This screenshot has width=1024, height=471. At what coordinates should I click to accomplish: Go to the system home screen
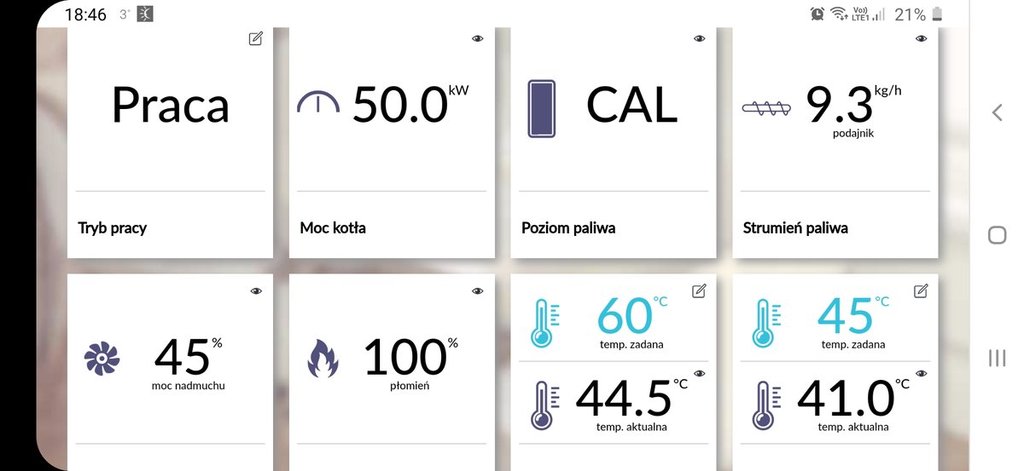point(996,235)
